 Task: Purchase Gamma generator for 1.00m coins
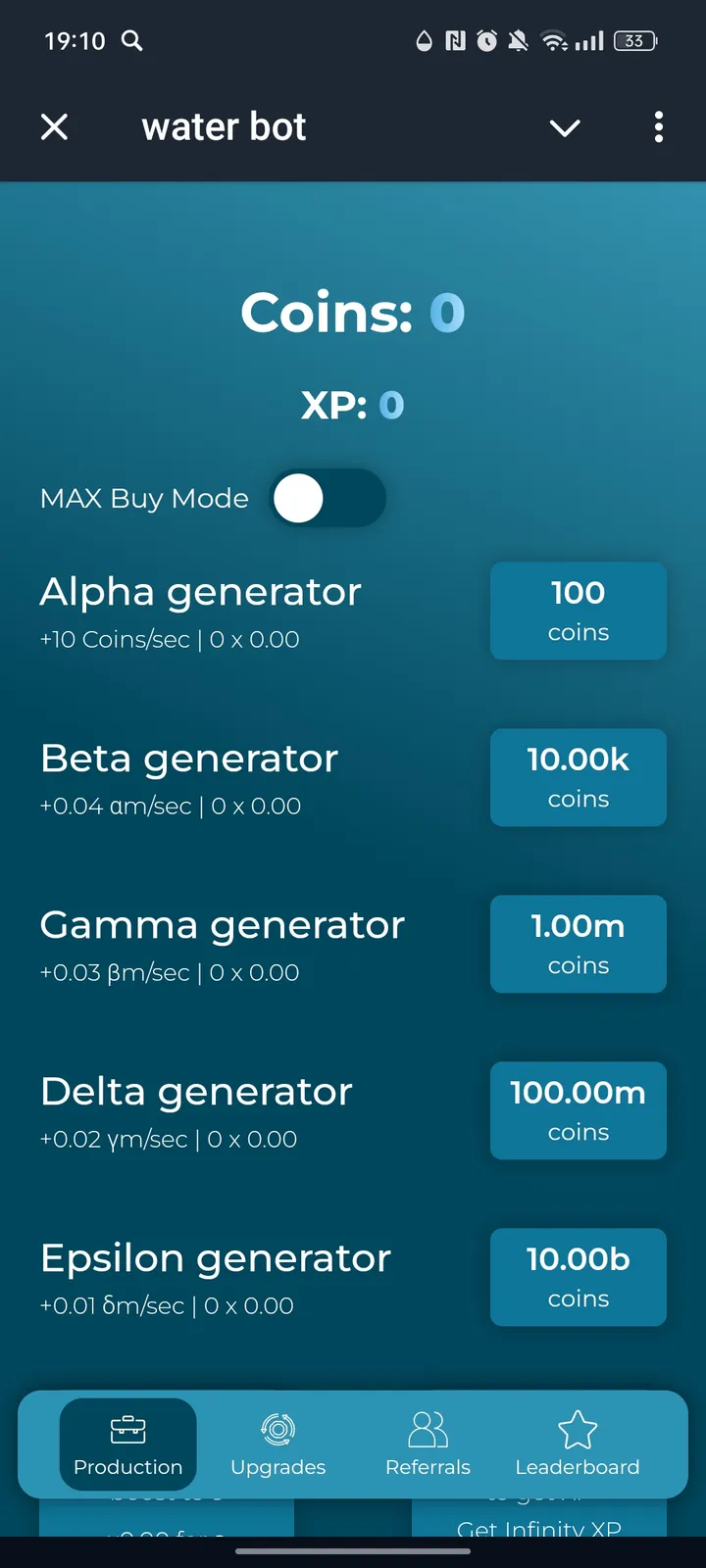(x=578, y=944)
